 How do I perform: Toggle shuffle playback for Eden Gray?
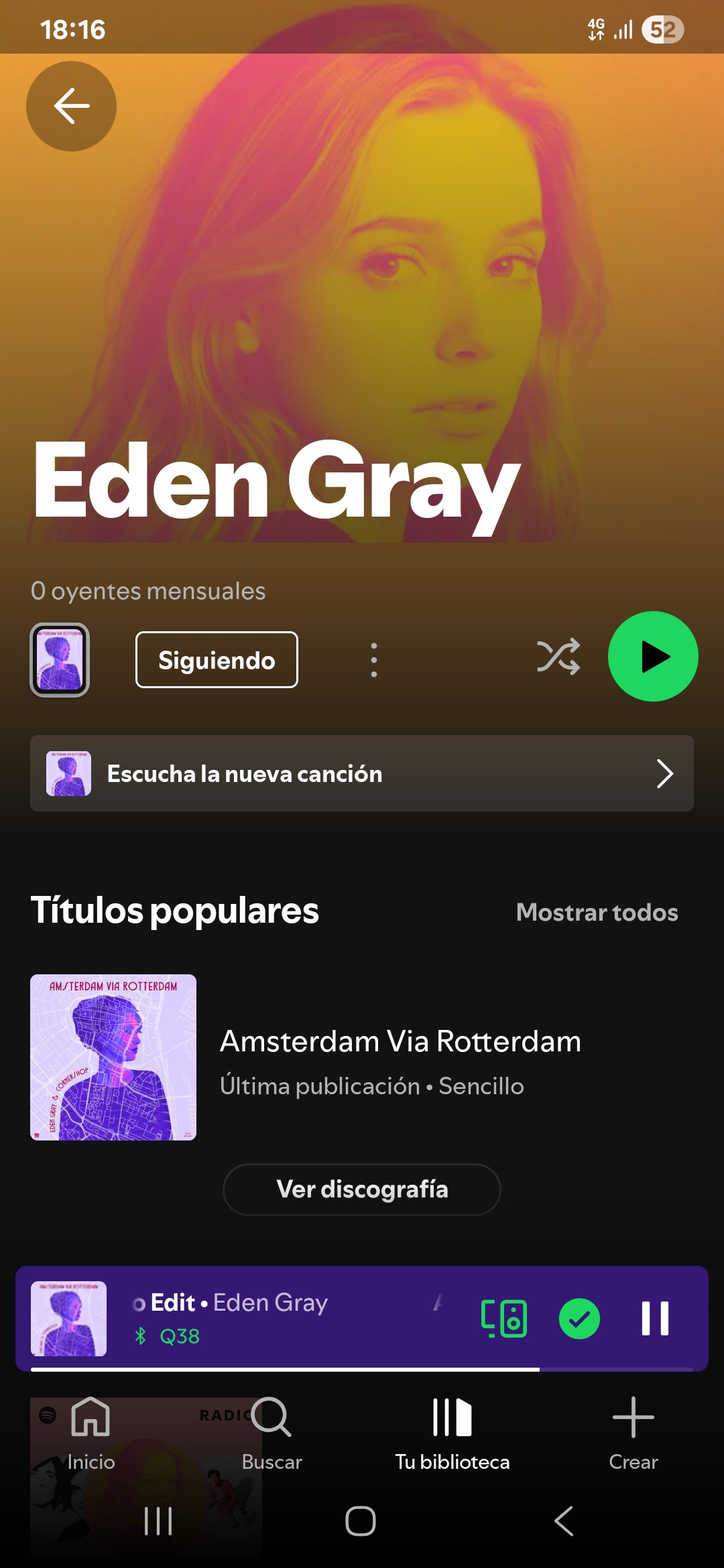(558, 657)
